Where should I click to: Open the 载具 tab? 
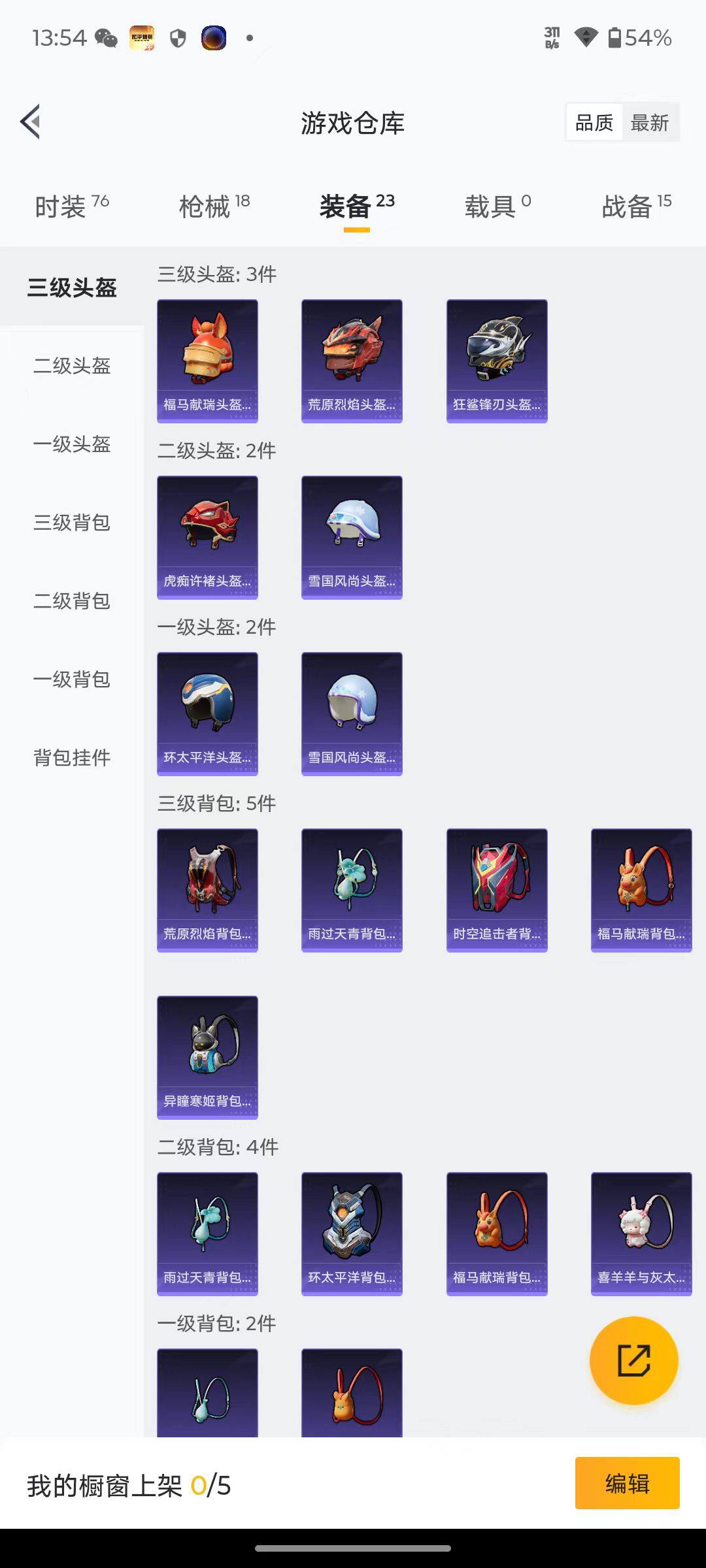point(497,206)
